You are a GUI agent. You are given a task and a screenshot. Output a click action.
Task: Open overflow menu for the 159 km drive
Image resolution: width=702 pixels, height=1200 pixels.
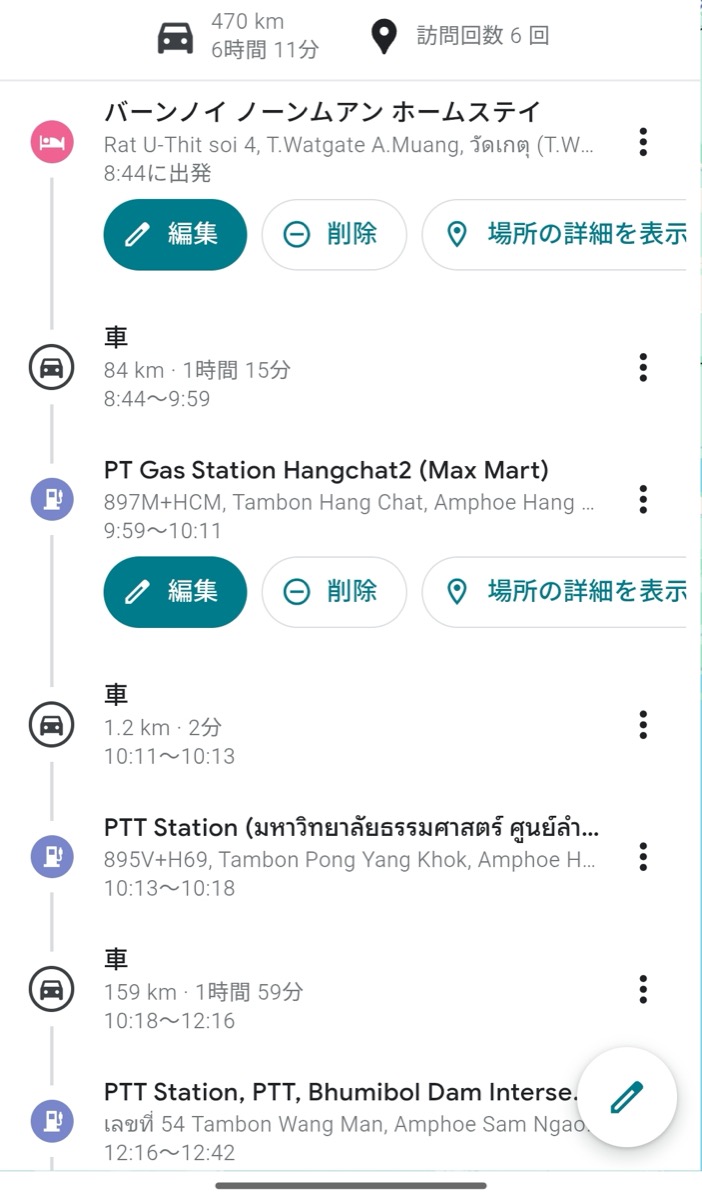[643, 989]
